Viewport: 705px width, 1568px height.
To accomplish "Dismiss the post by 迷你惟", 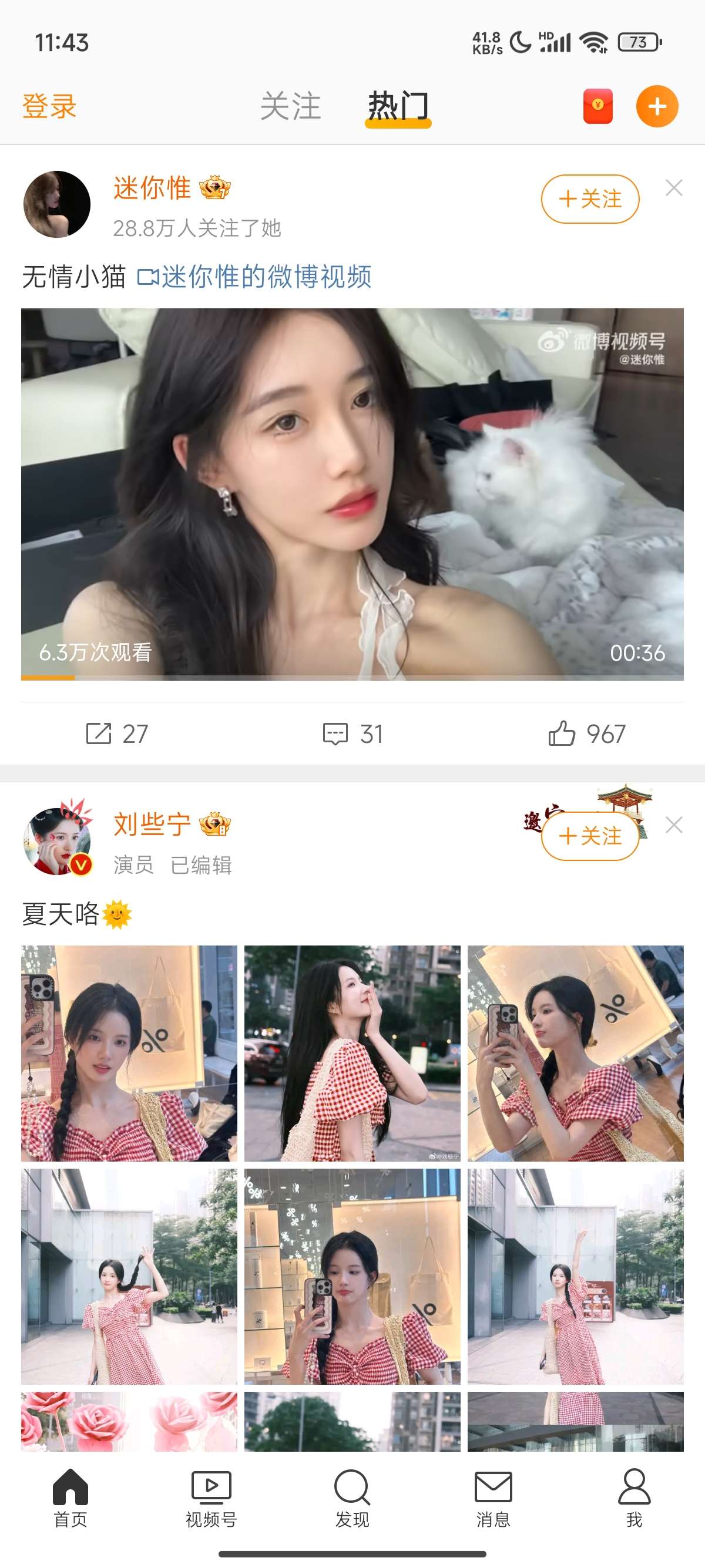I will coord(673,188).
